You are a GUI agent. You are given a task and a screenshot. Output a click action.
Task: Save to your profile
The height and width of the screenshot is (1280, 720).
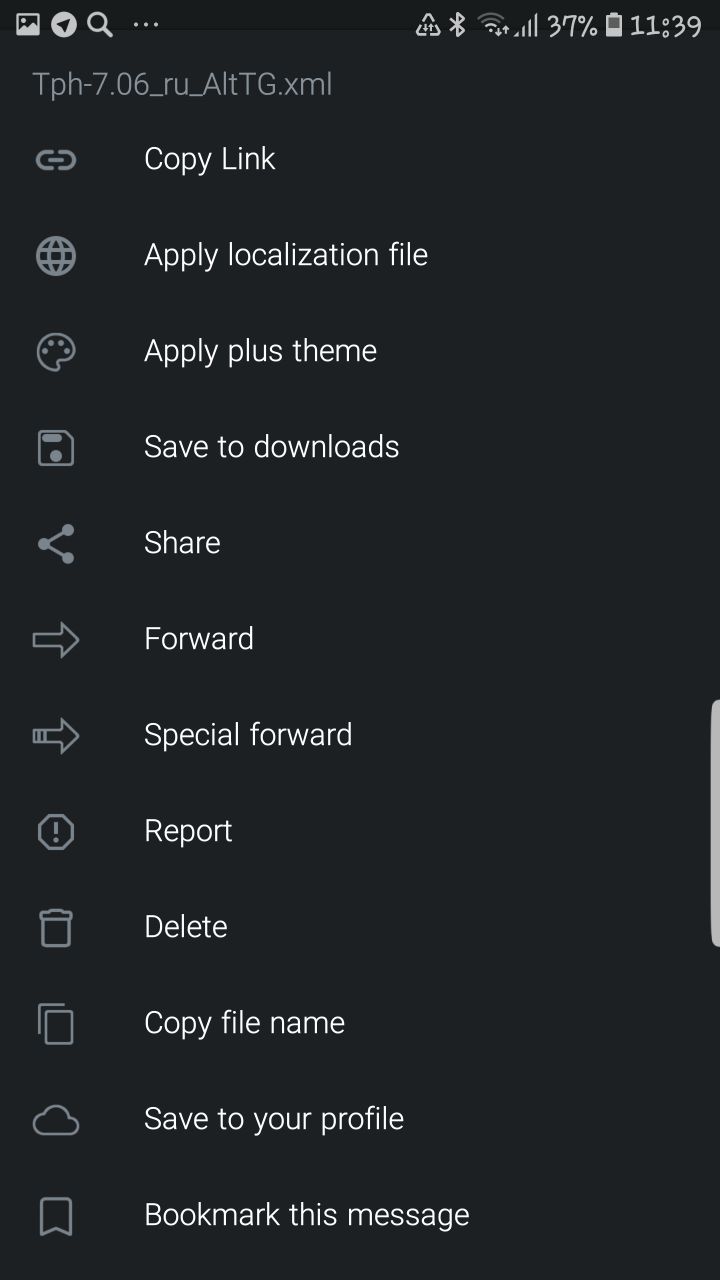360,1119
